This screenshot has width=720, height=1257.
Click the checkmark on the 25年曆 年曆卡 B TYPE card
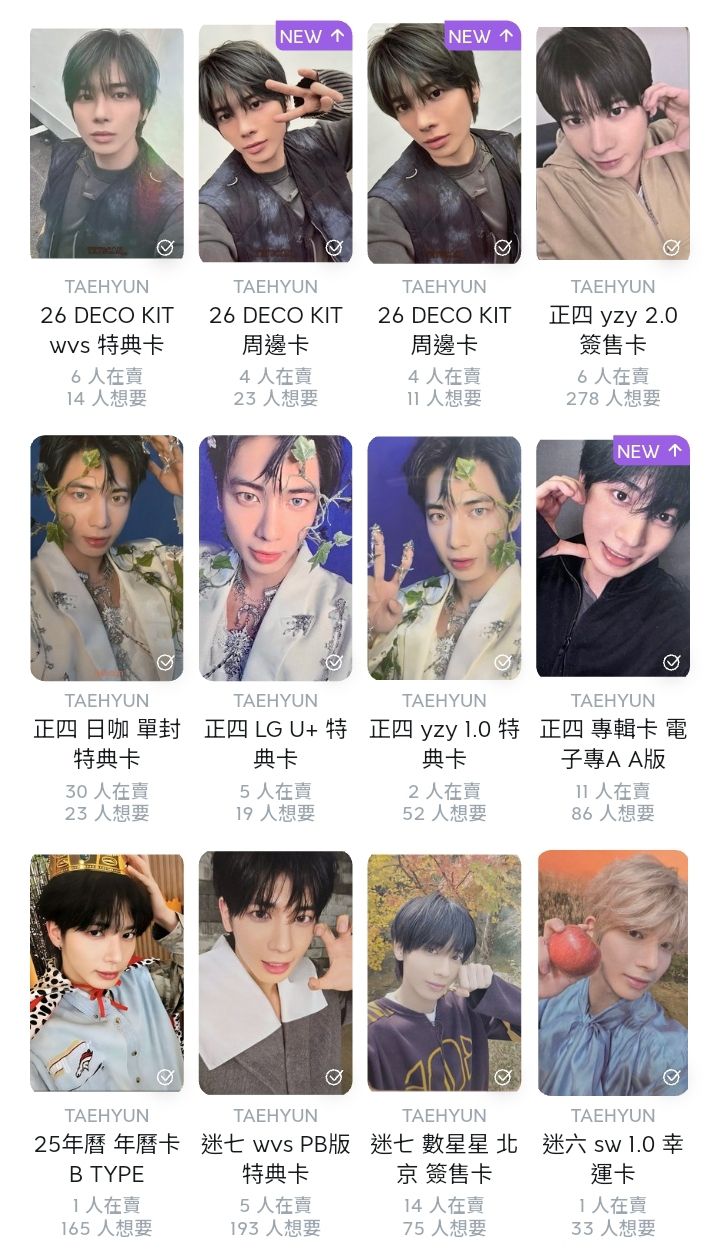click(164, 1074)
